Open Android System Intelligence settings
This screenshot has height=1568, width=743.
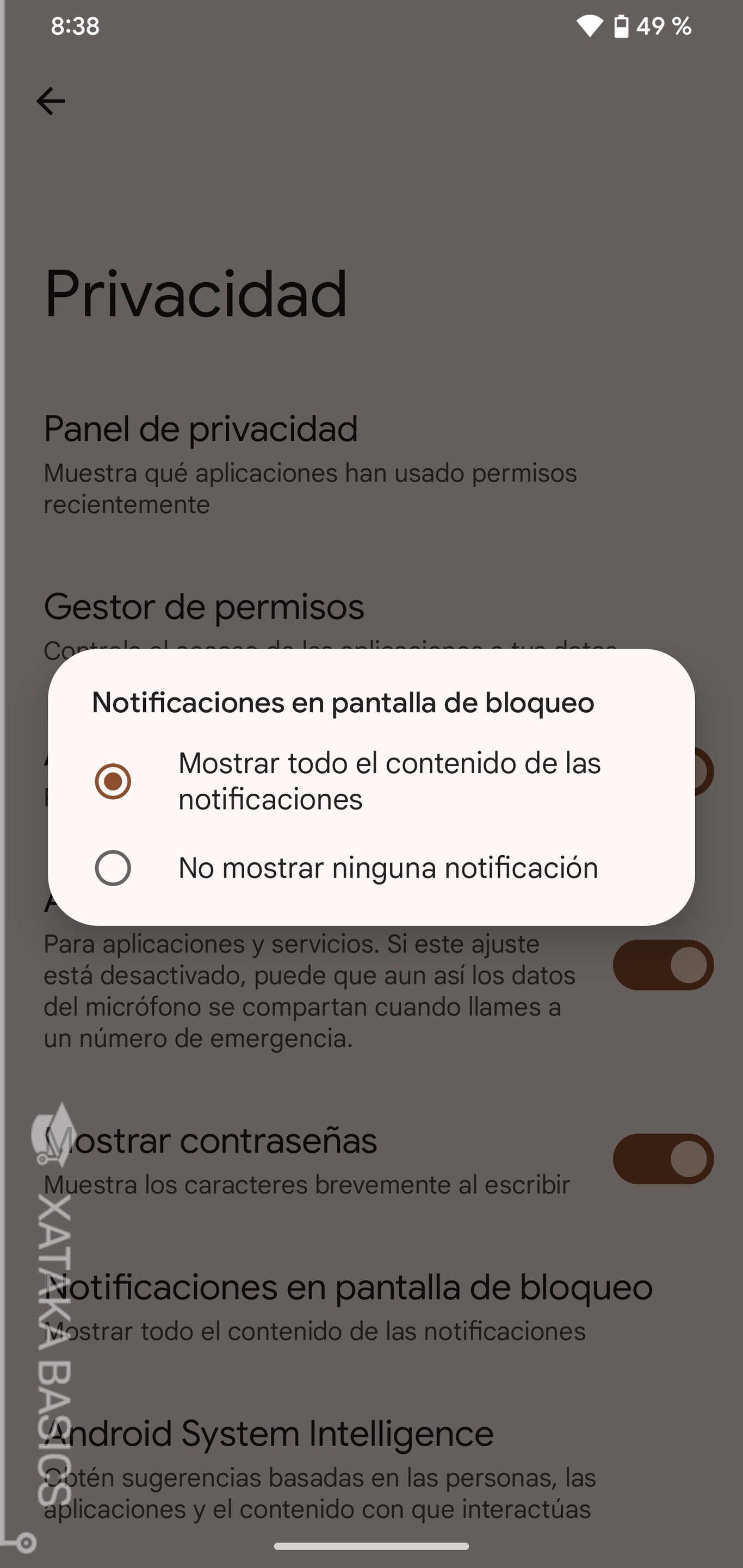click(x=271, y=1434)
